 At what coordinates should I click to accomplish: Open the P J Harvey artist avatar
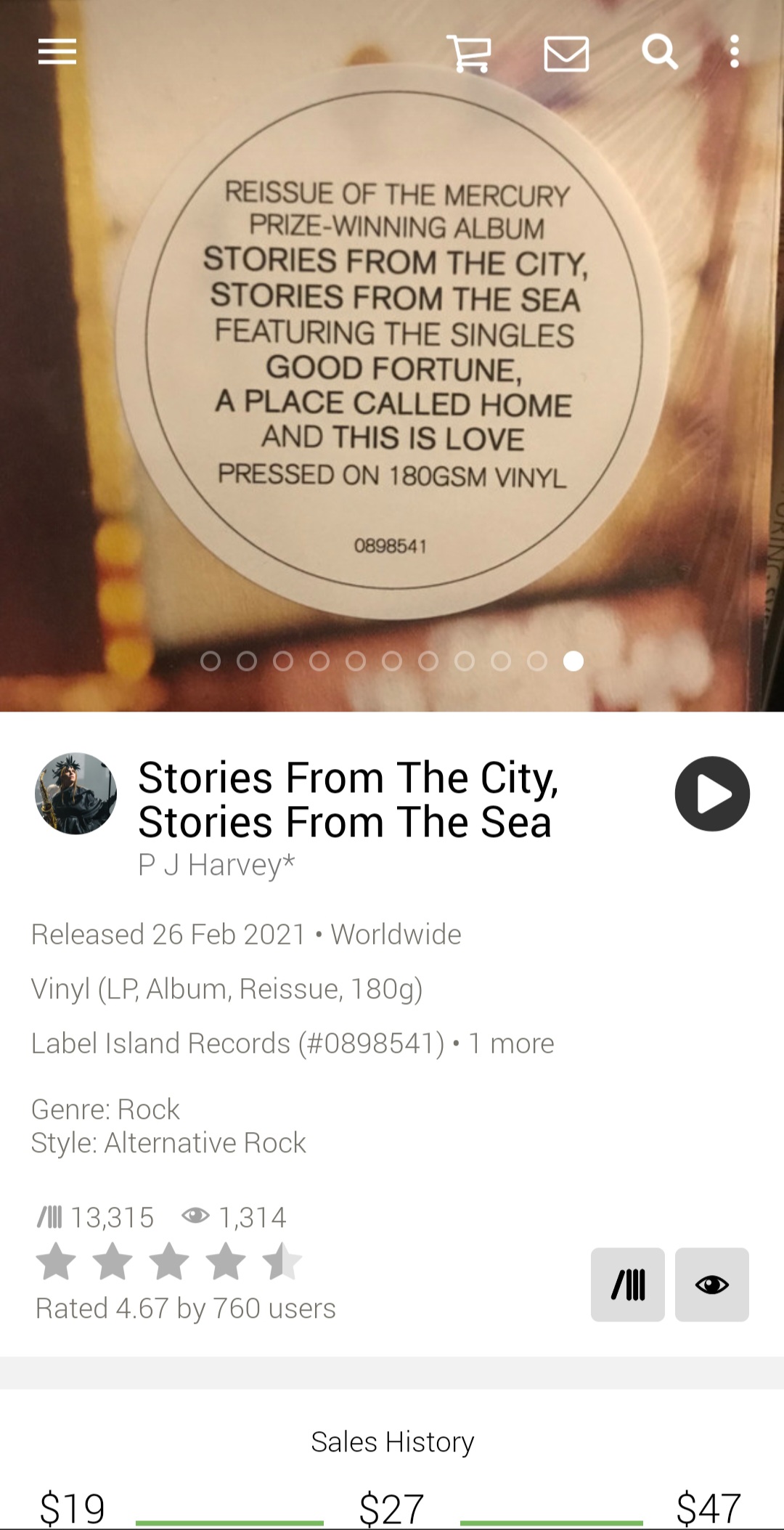[75, 794]
